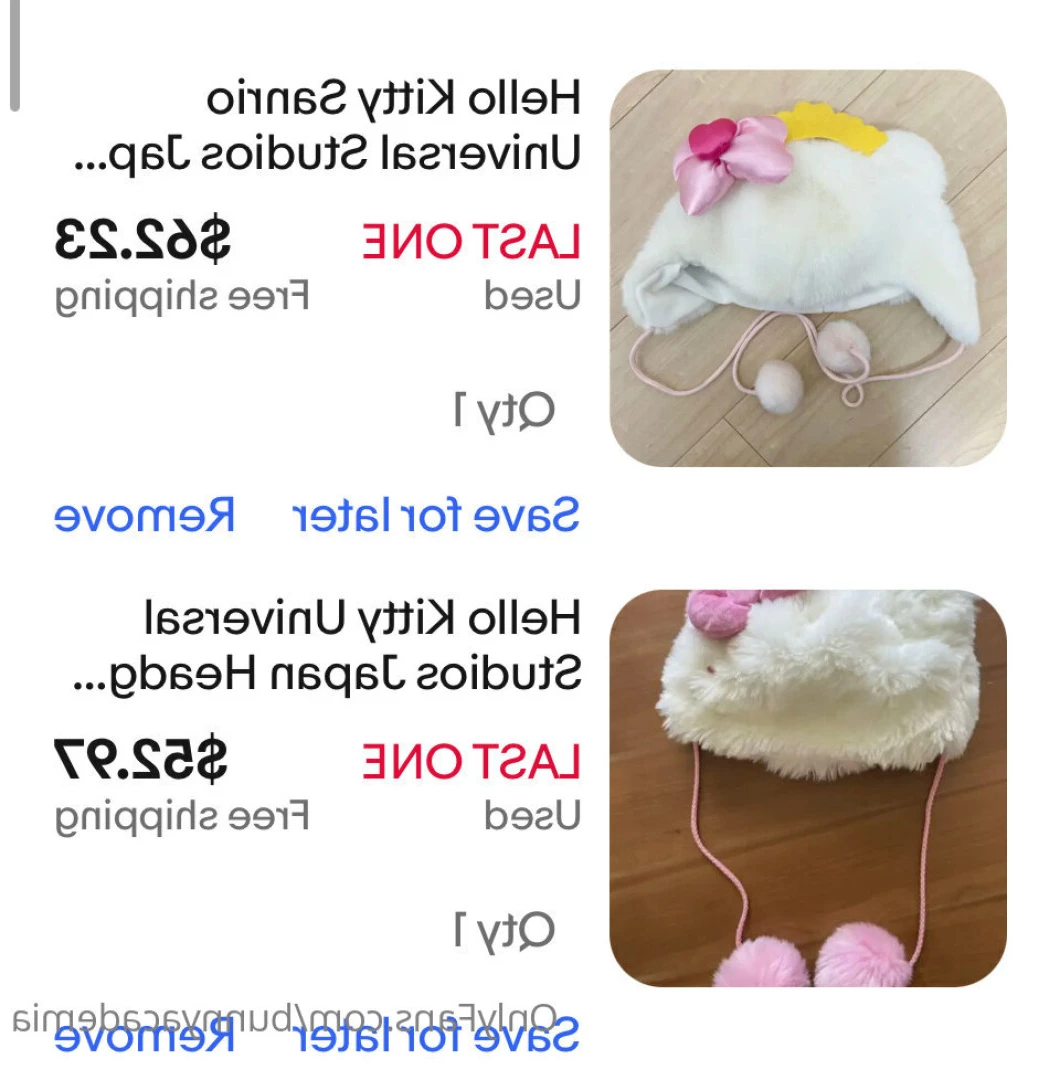The height and width of the screenshot is (1080, 1060).
Task: Save the $52.97 Hello Kitty headgear for later
Action: (436, 1038)
